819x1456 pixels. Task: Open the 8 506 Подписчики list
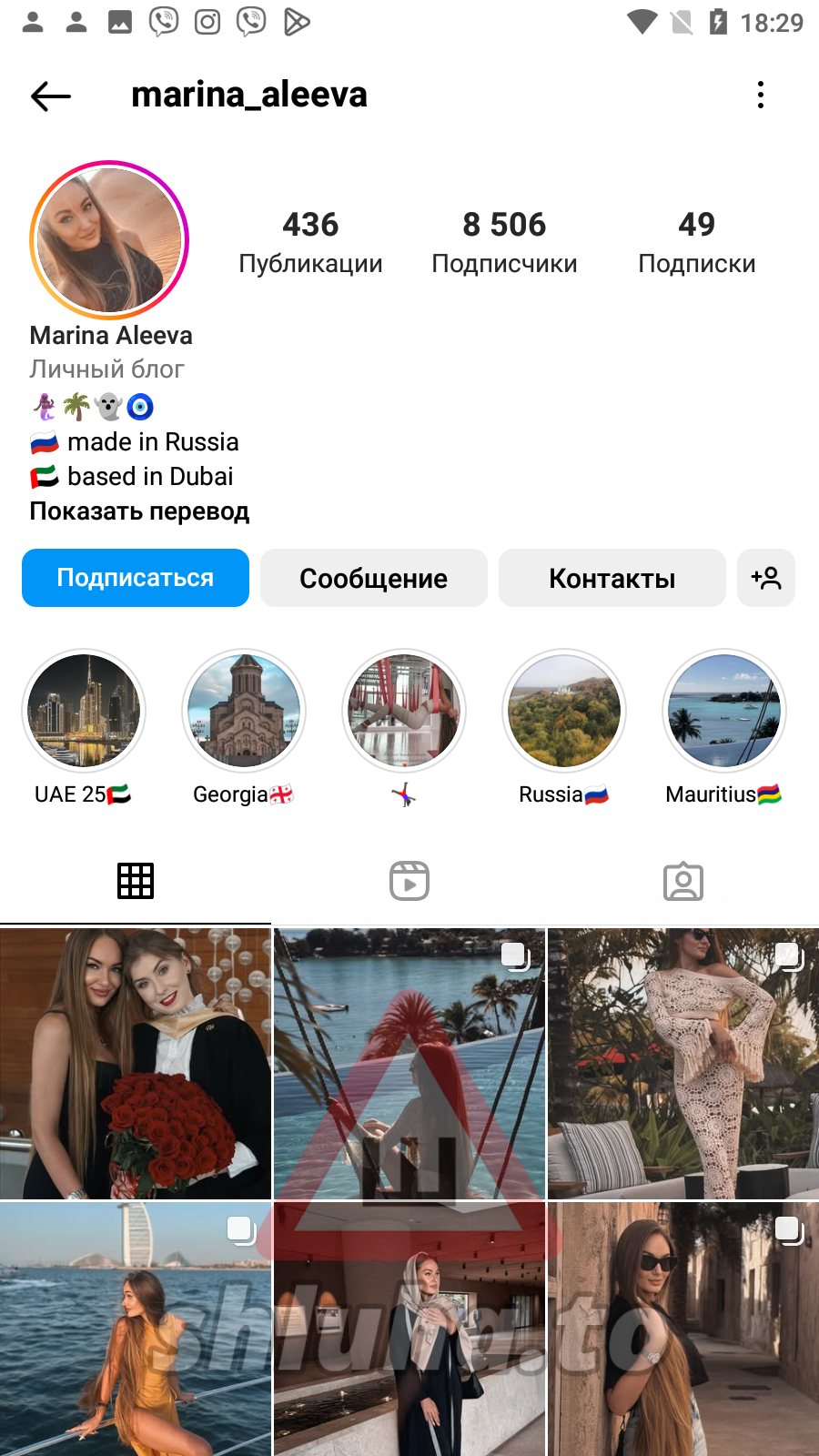pos(504,242)
